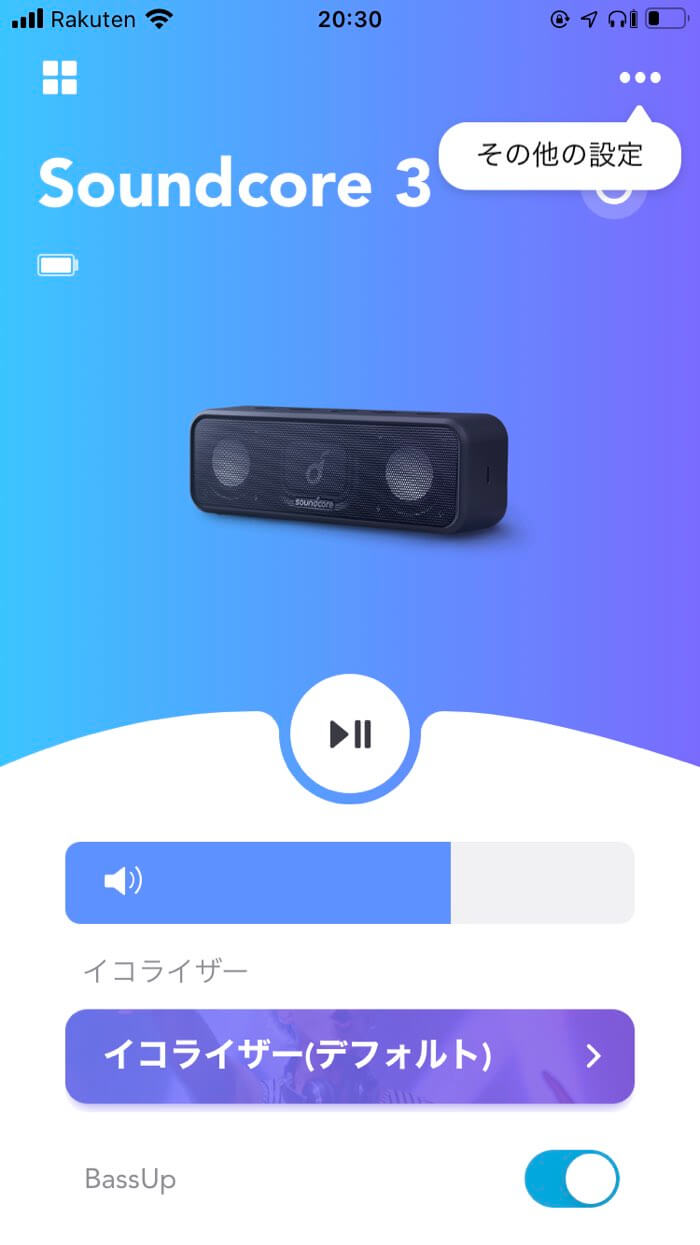
Task: Tap the speaker volume slider
Action: point(350,882)
